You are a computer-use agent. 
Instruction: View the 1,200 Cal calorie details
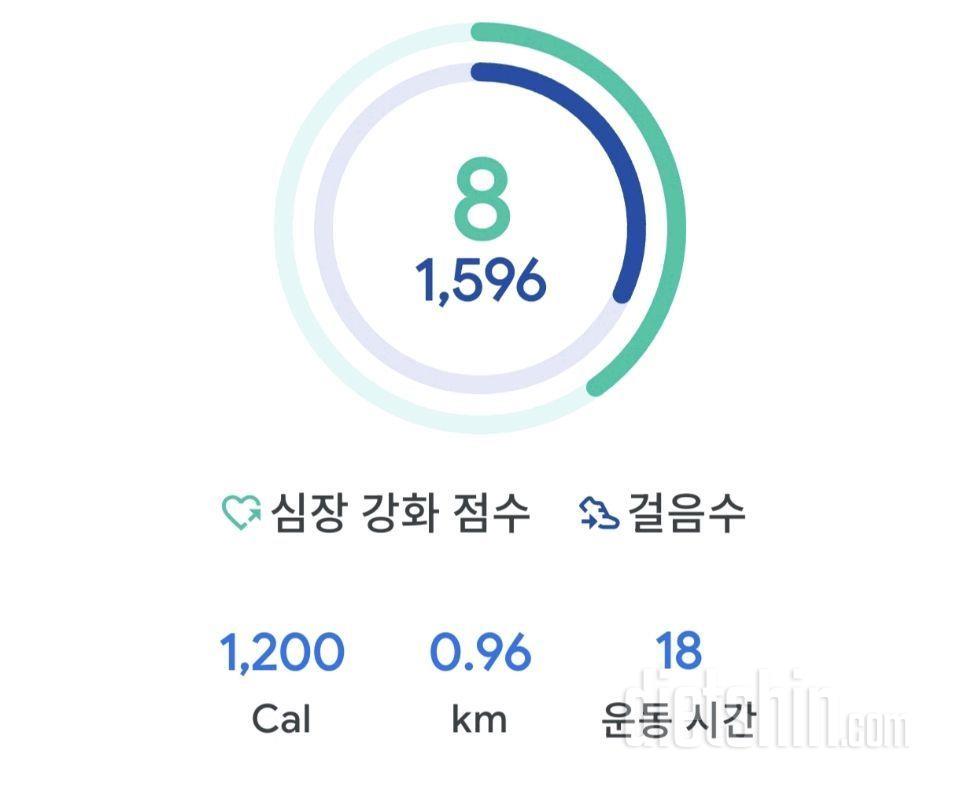(282, 680)
